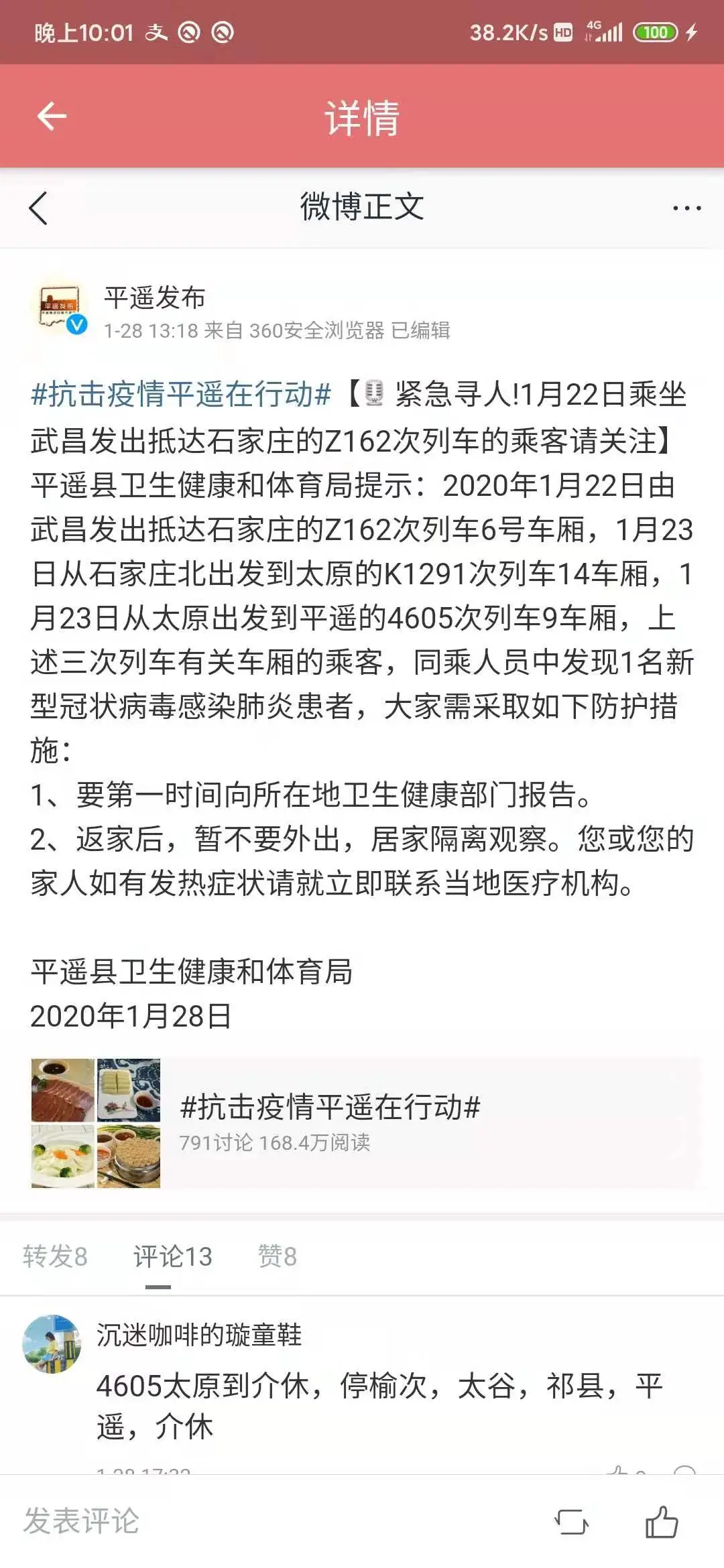Repost this Weibo post

pos(571,1522)
